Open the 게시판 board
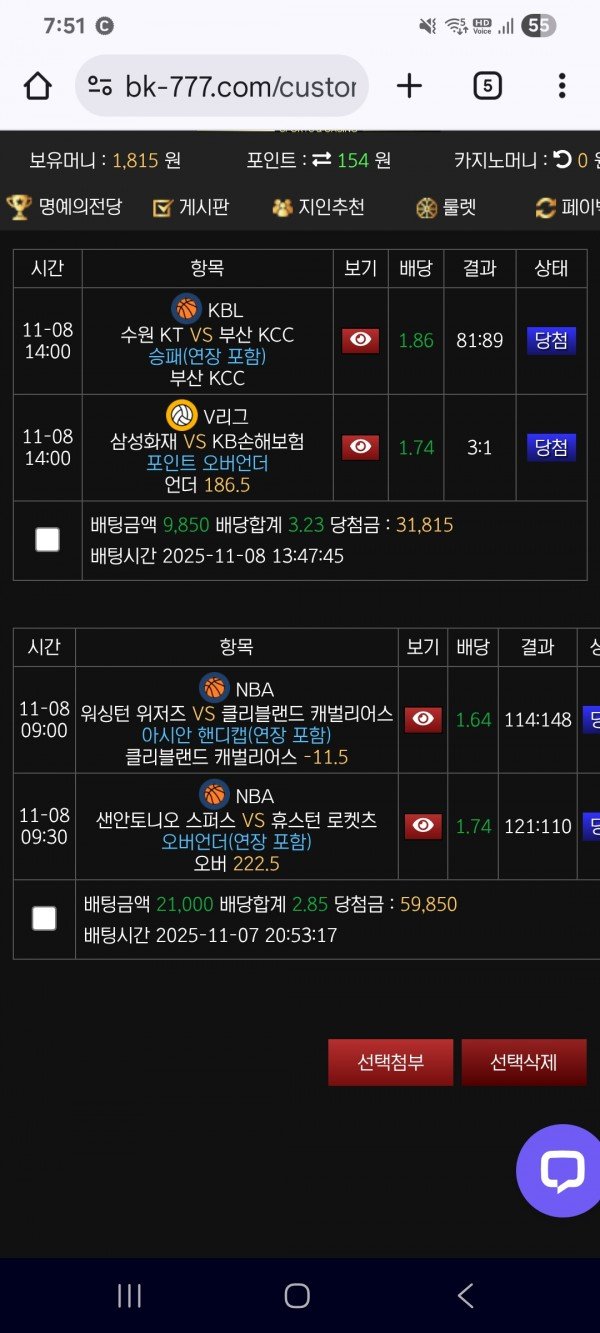 [191, 207]
